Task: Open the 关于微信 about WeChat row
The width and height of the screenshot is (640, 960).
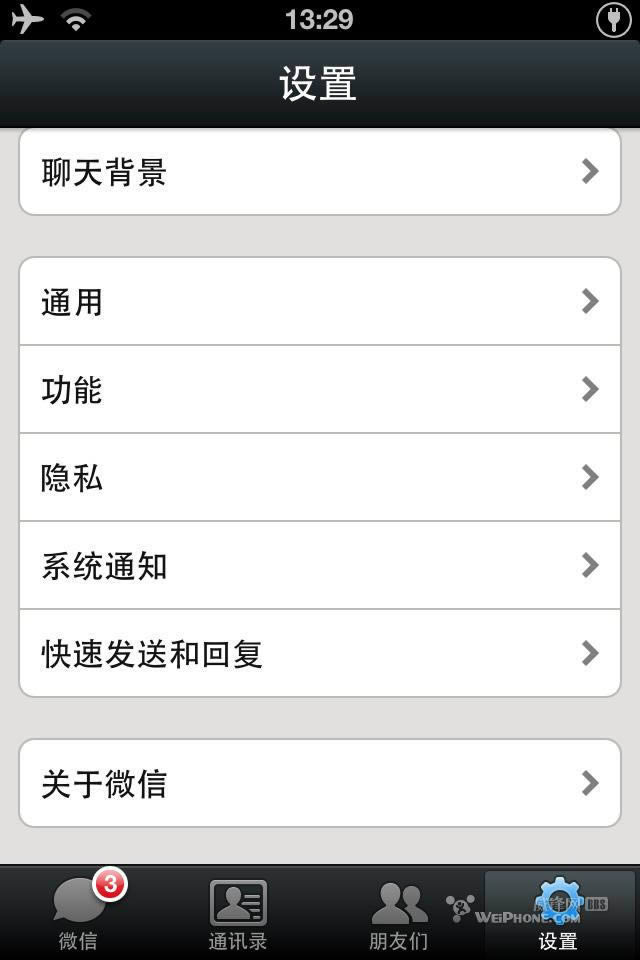Action: coord(320,783)
